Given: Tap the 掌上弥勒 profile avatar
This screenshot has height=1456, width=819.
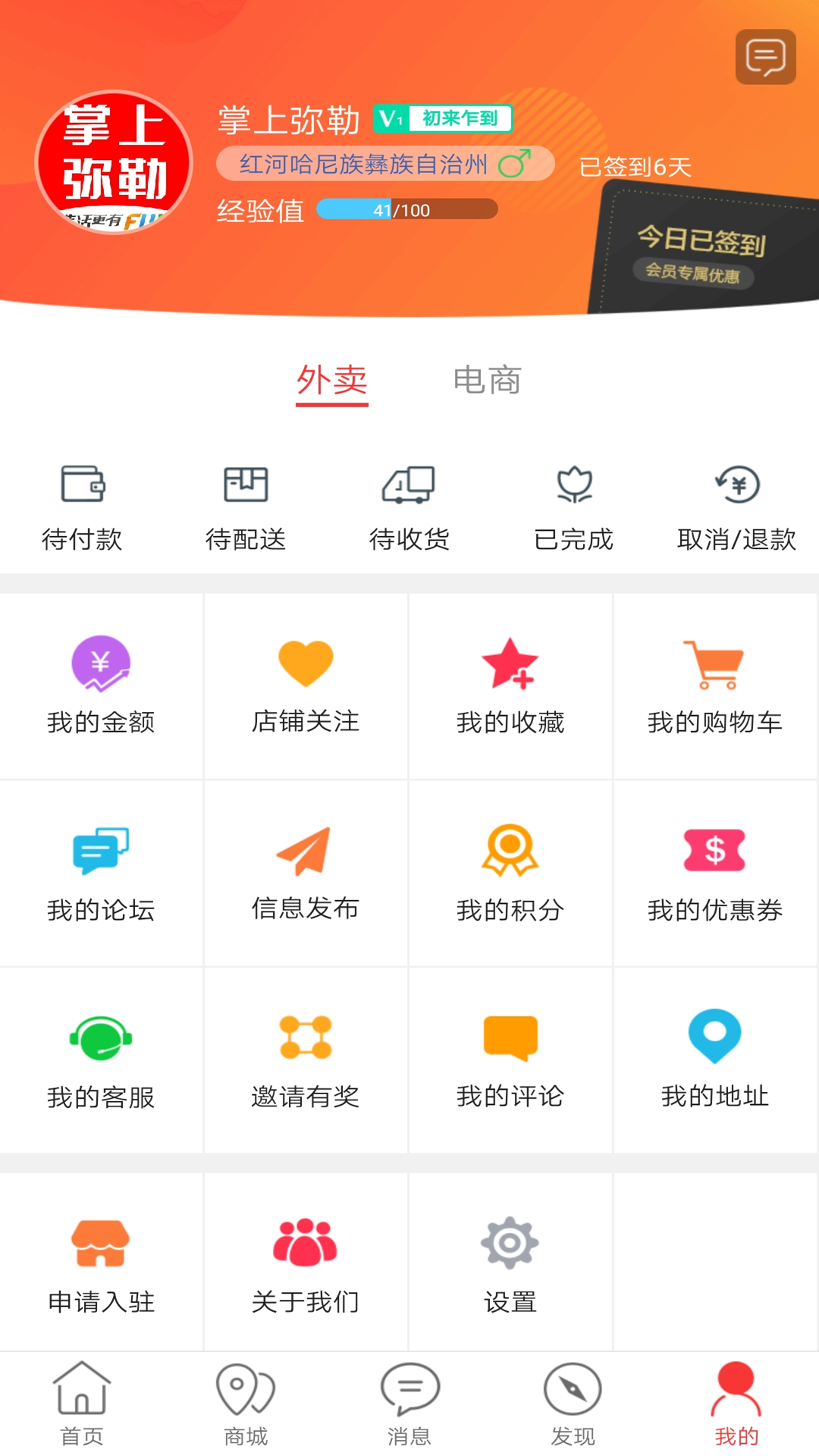Looking at the screenshot, I should click(x=114, y=162).
